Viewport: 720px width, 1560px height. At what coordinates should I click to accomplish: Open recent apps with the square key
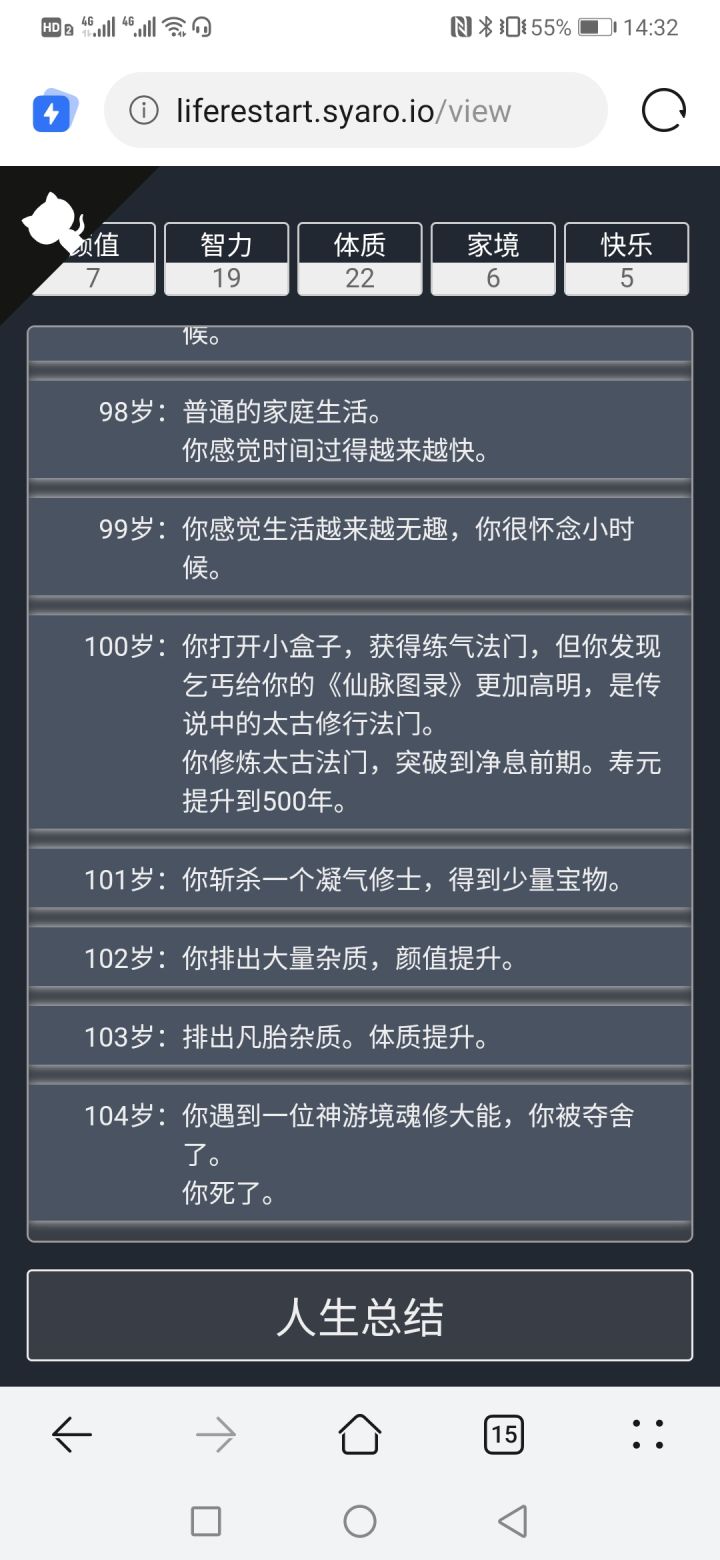point(205,1520)
